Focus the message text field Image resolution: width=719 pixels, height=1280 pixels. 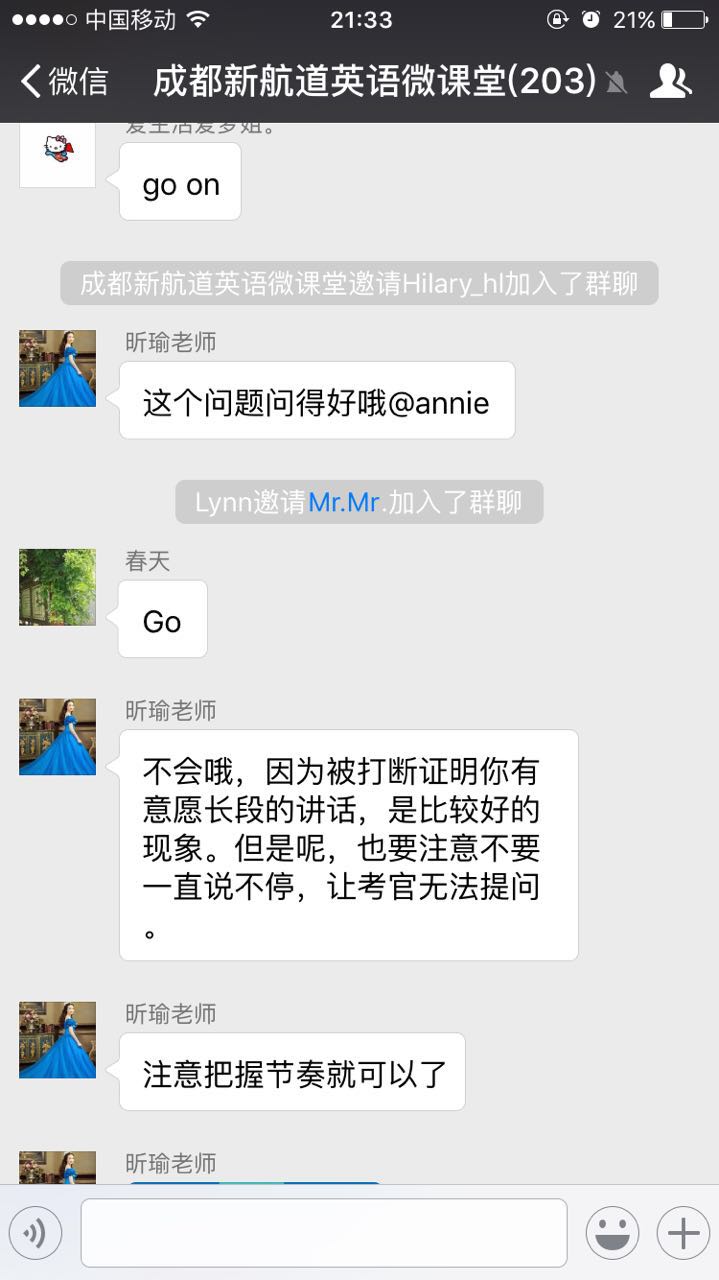(x=324, y=1233)
